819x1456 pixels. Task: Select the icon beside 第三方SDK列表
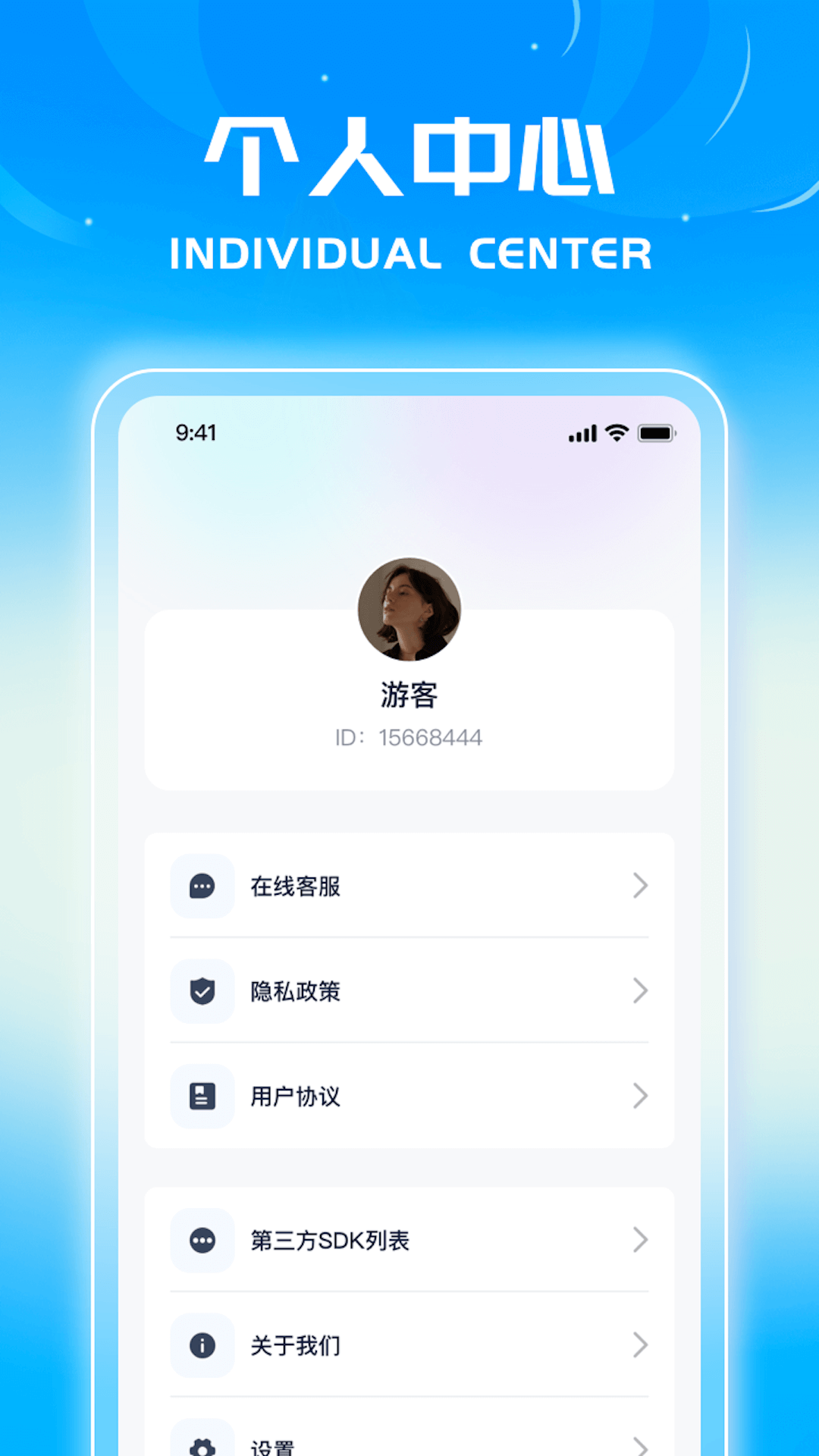202,1241
